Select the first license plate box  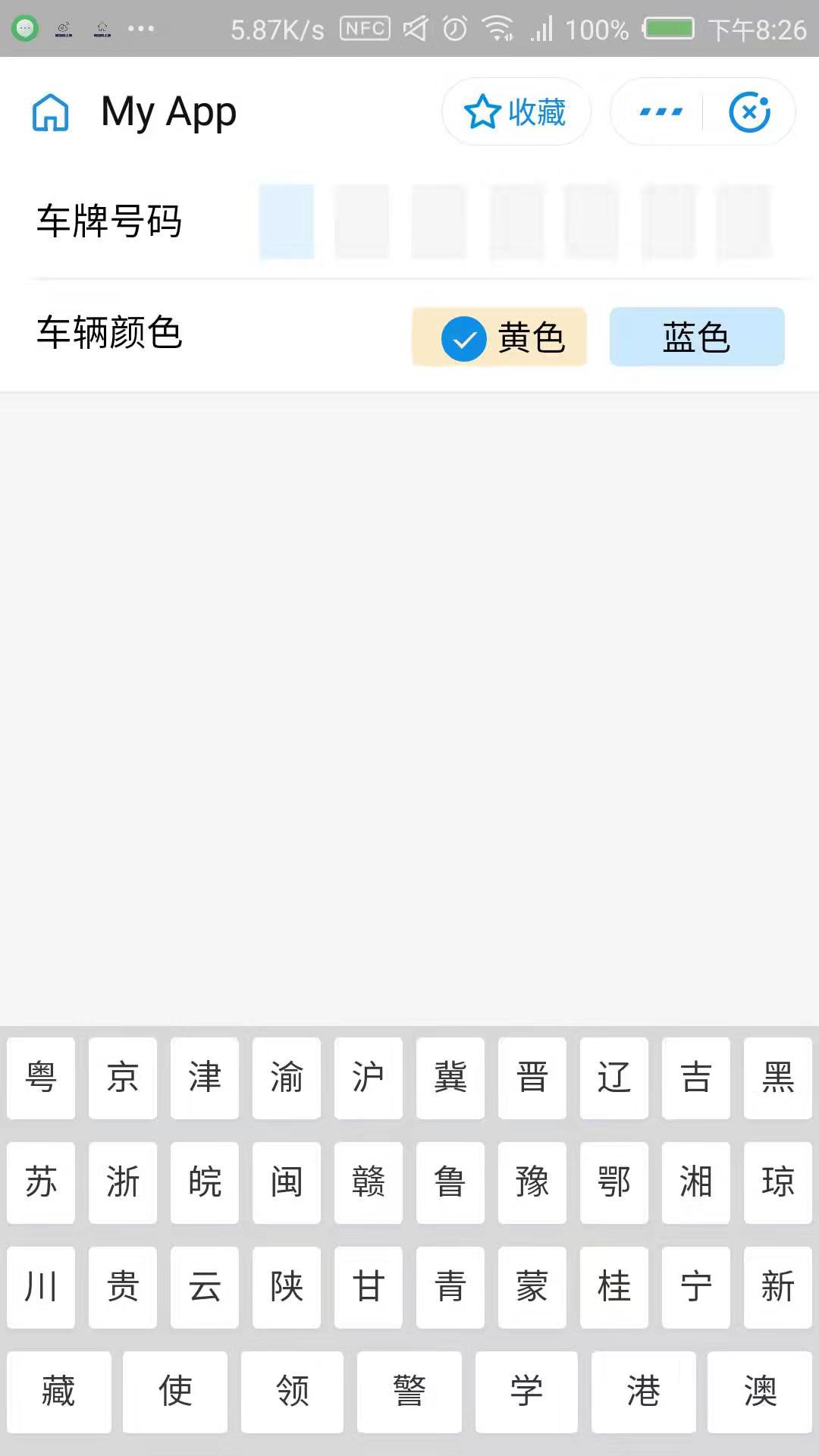(287, 221)
